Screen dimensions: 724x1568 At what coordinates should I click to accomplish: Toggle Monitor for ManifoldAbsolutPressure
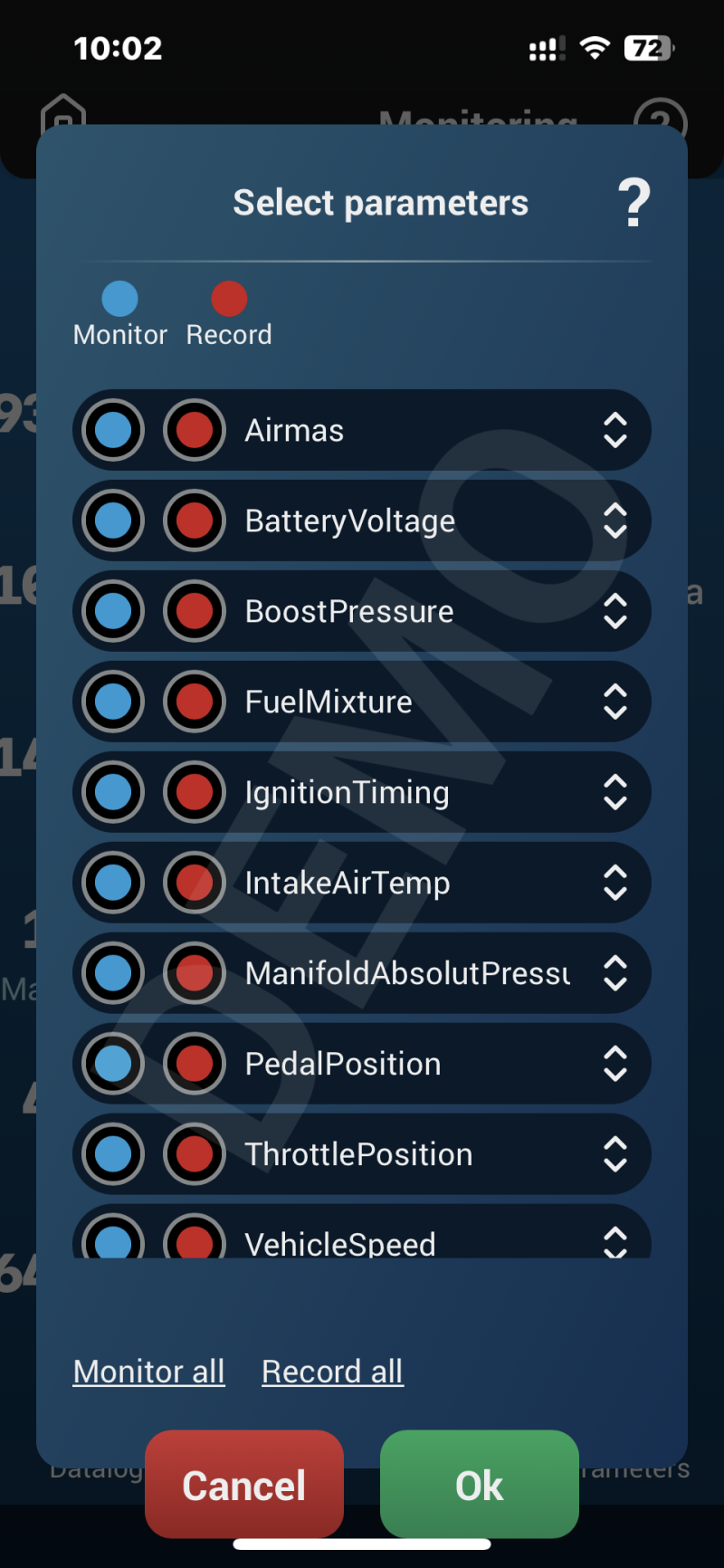click(x=113, y=973)
